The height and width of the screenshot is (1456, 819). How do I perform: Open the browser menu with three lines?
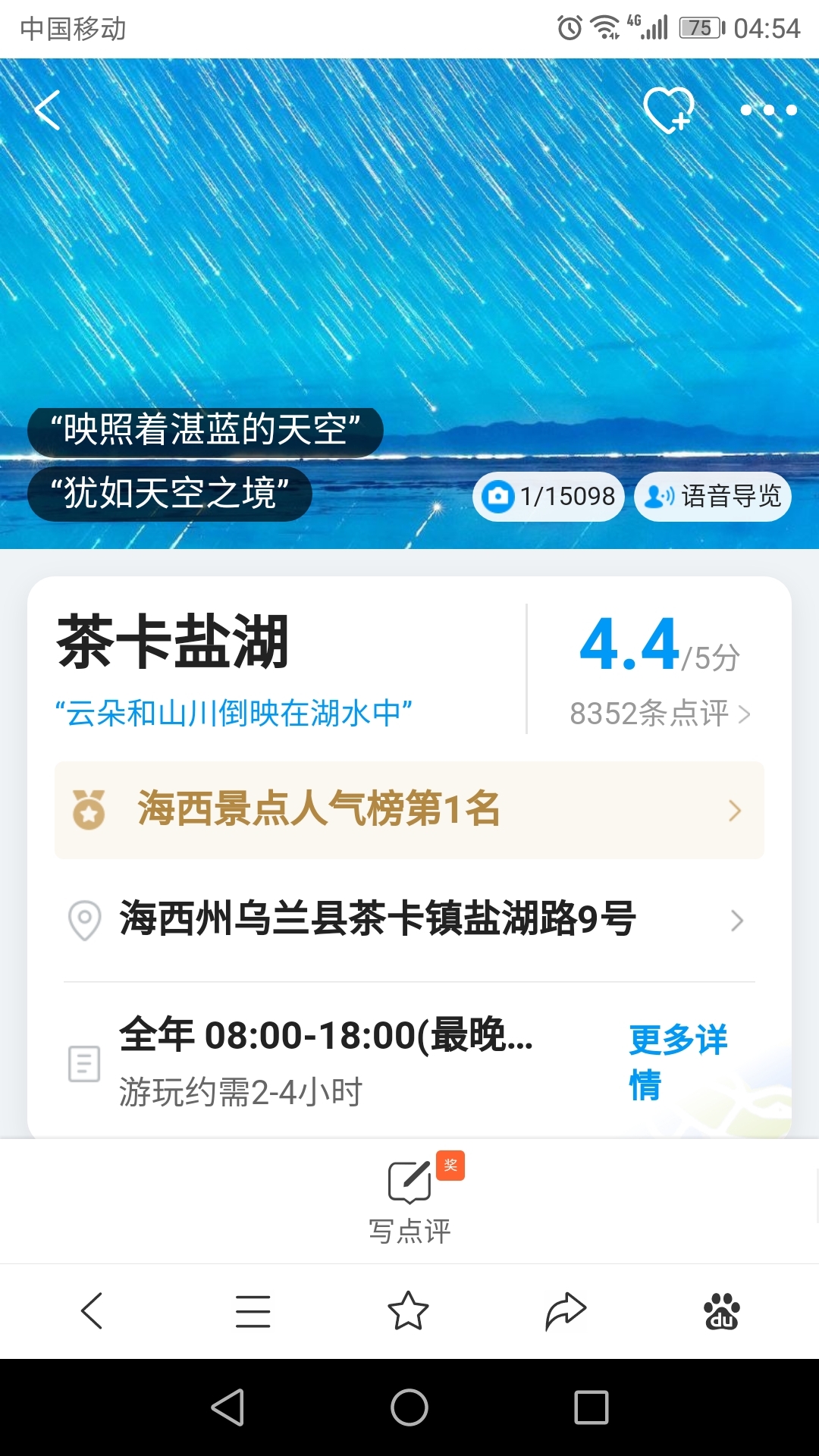[x=253, y=1310]
